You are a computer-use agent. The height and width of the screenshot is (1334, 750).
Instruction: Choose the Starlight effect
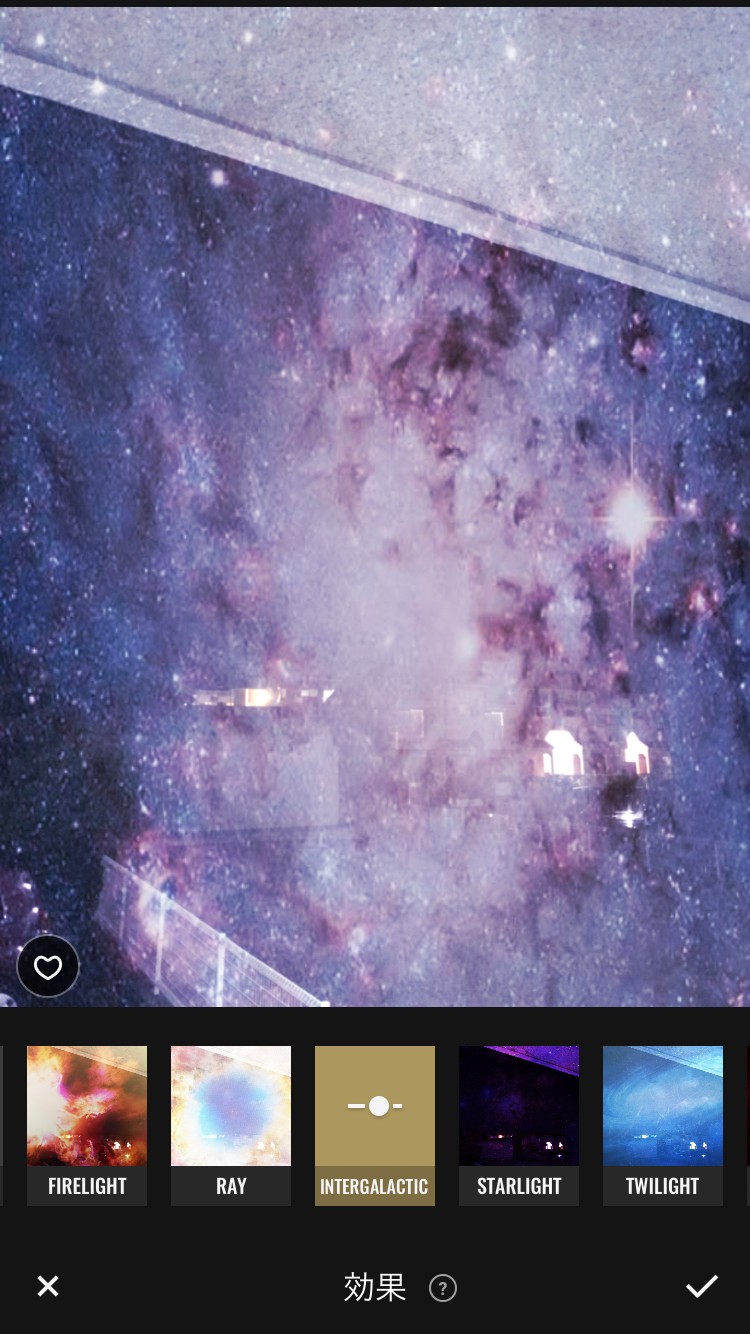pyautogui.click(x=519, y=1124)
